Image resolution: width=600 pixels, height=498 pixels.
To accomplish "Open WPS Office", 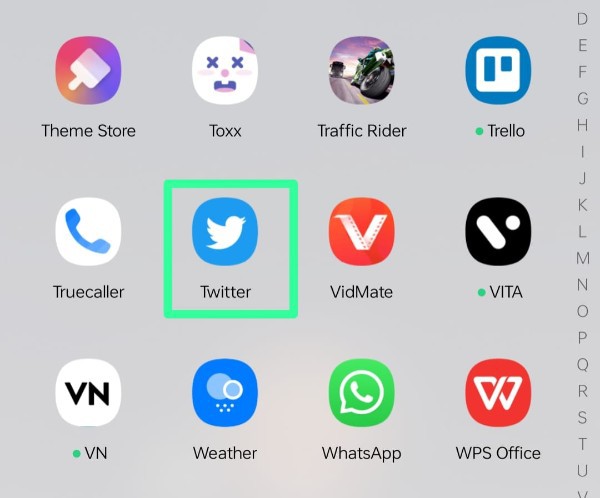I will (x=498, y=393).
